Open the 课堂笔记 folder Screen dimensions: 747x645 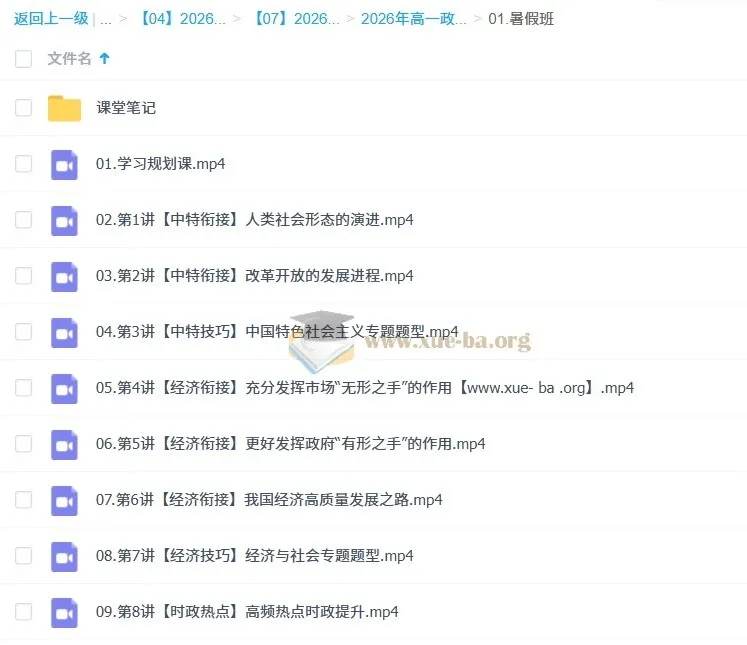click(126, 108)
